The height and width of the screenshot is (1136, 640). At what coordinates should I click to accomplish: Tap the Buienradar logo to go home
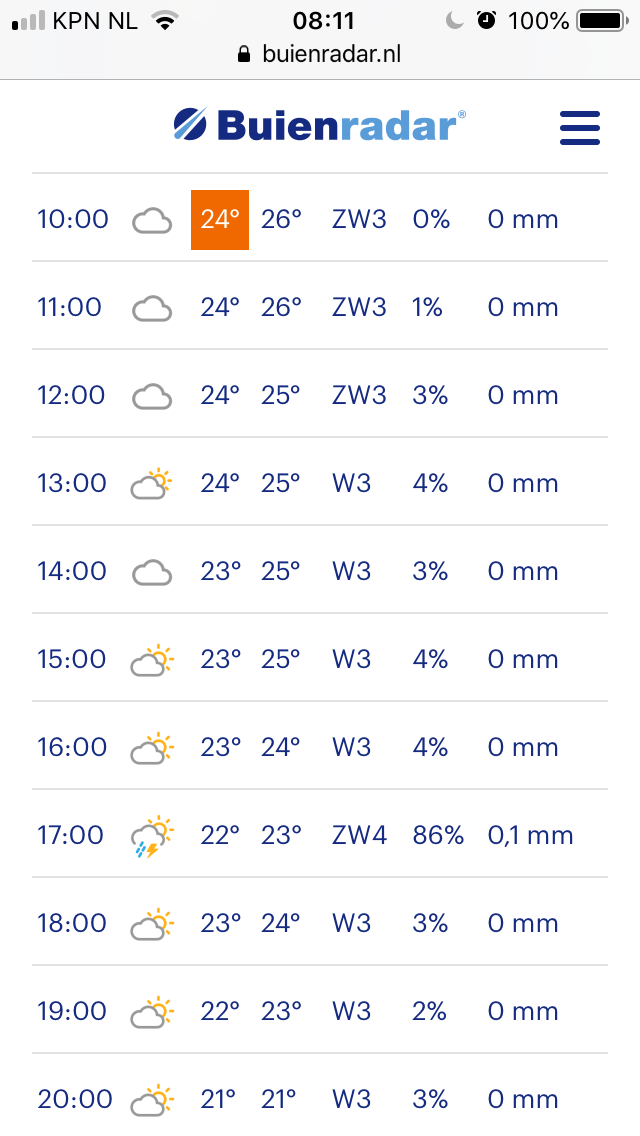[x=319, y=125]
